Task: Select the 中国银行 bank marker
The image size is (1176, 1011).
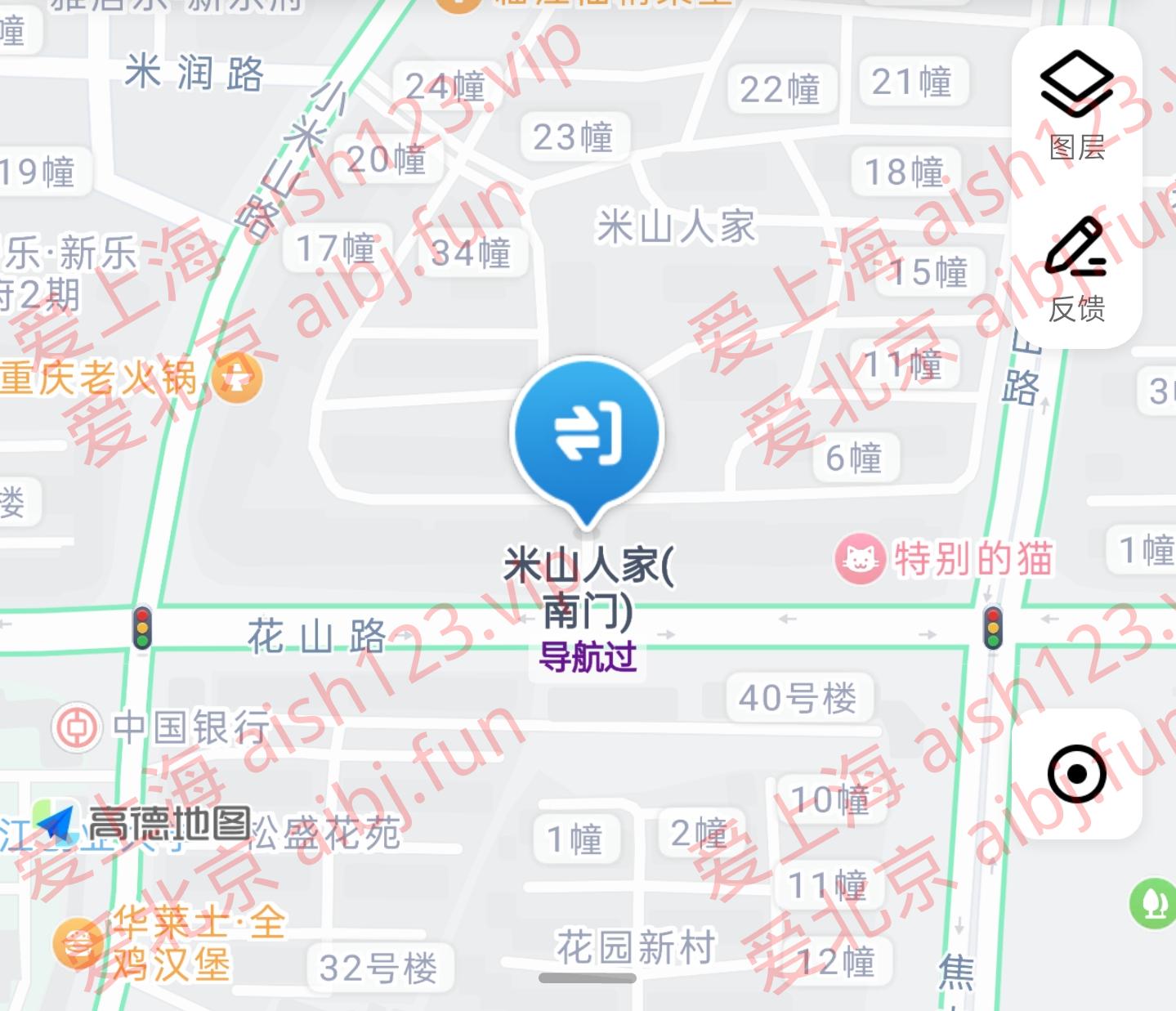Action: 78,727
